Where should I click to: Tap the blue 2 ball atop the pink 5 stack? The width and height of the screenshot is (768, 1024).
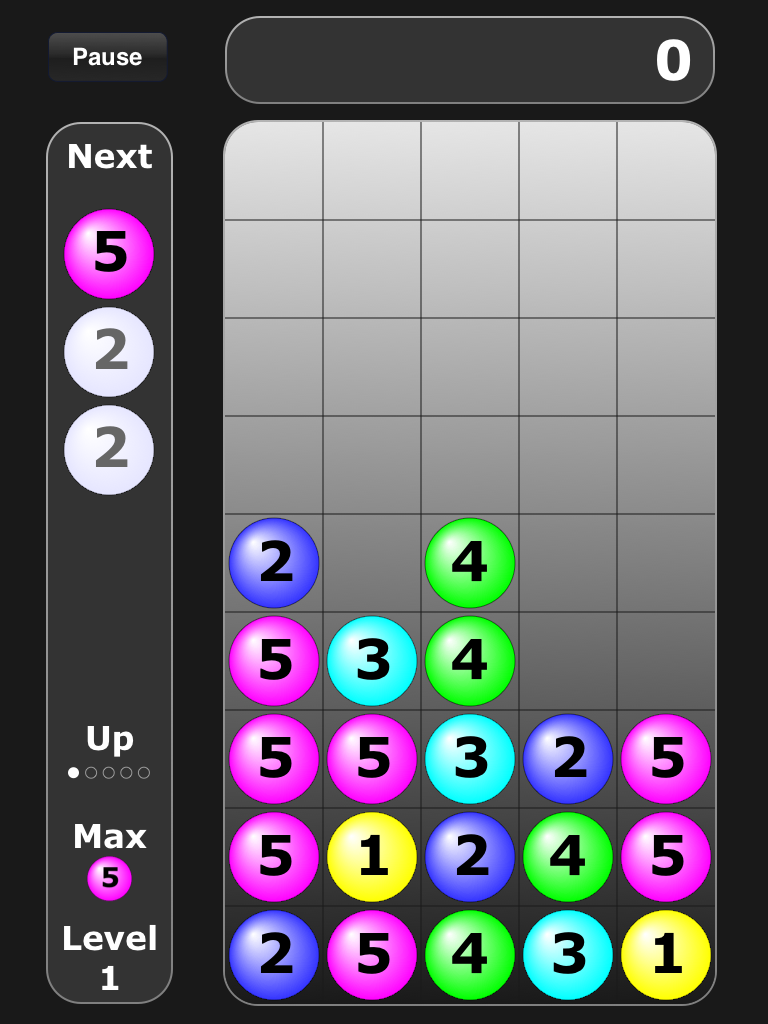click(x=274, y=562)
